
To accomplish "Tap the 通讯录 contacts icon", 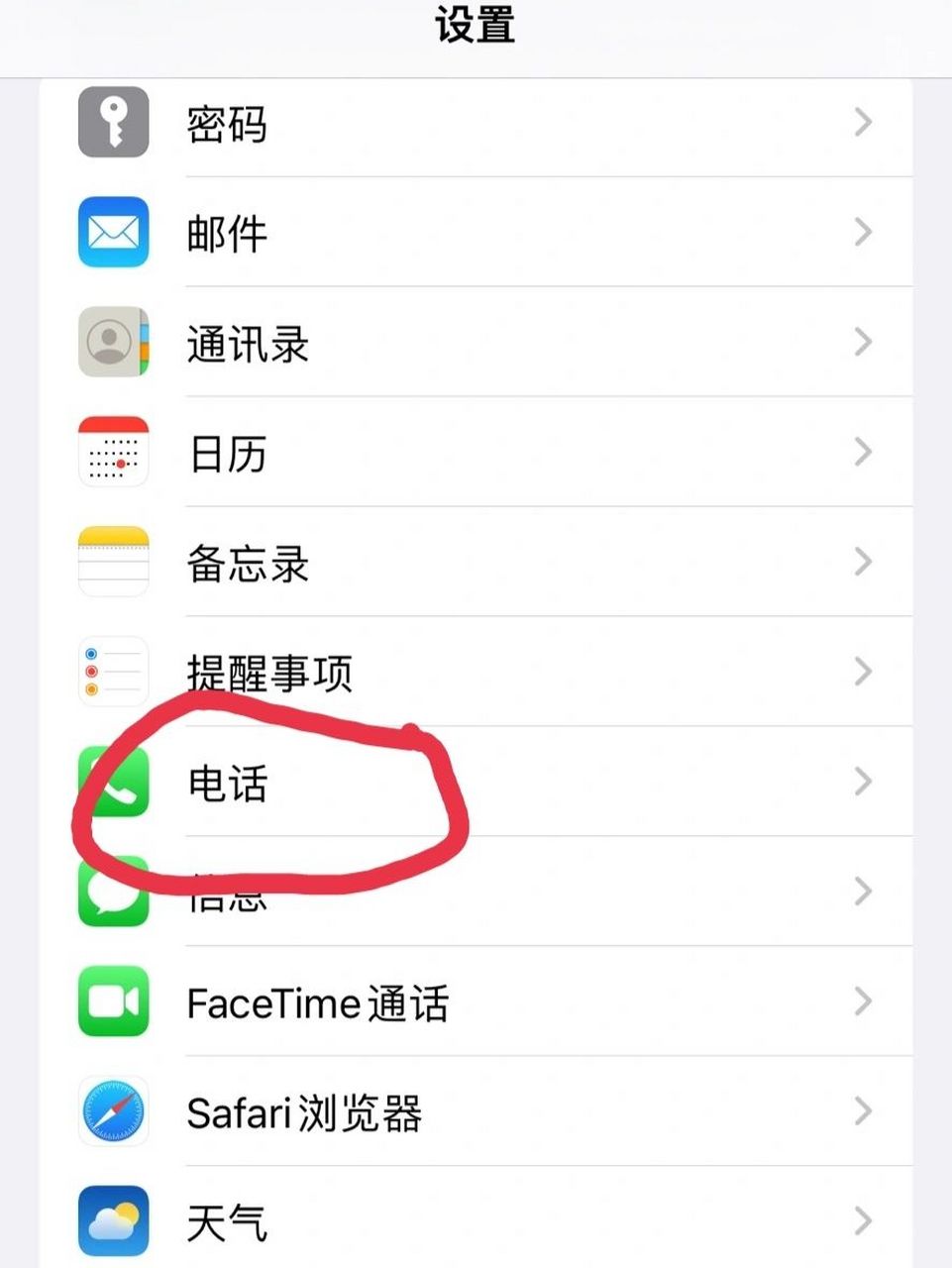I will (112, 344).
